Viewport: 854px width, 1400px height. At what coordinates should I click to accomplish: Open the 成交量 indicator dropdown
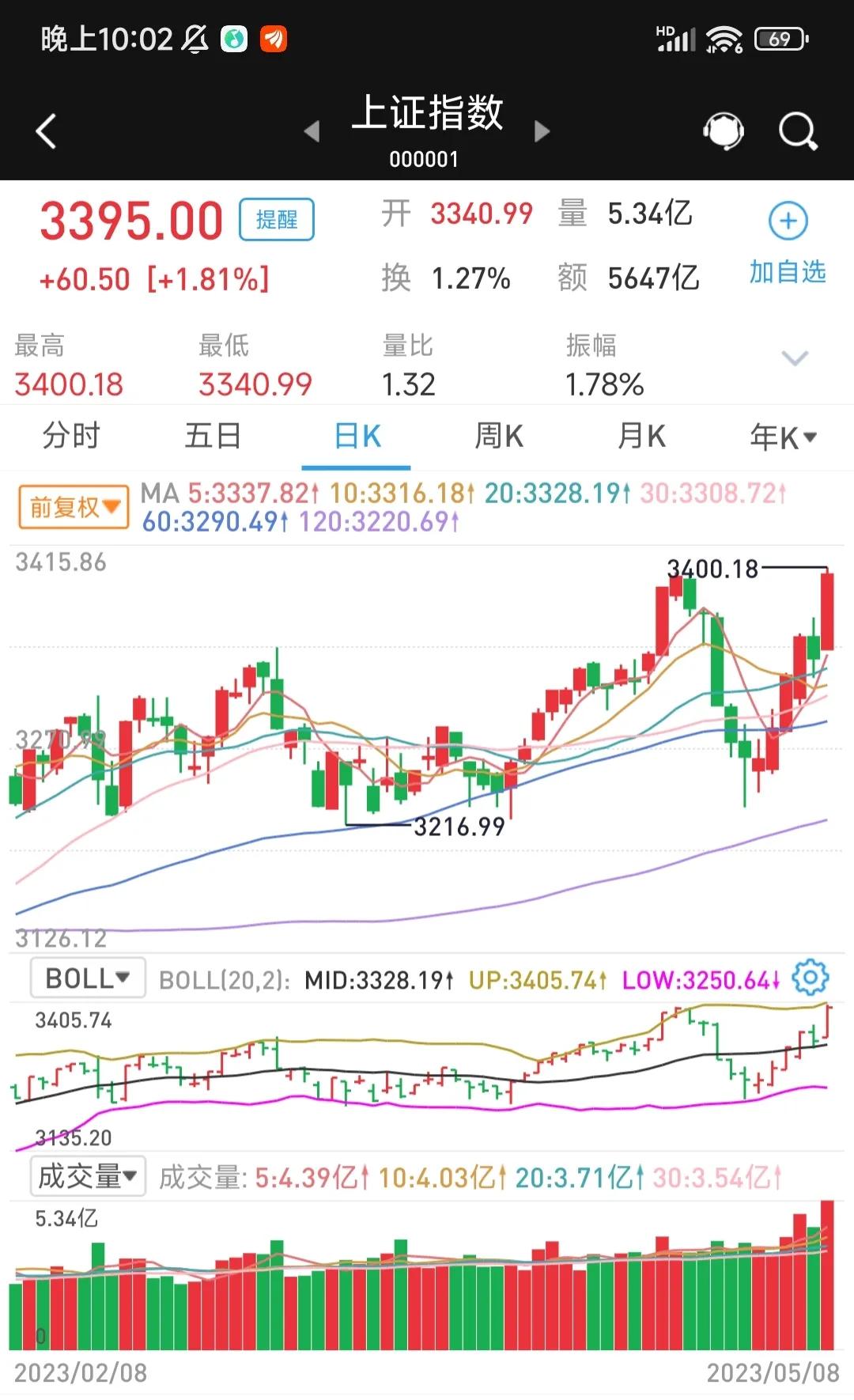[87, 1178]
